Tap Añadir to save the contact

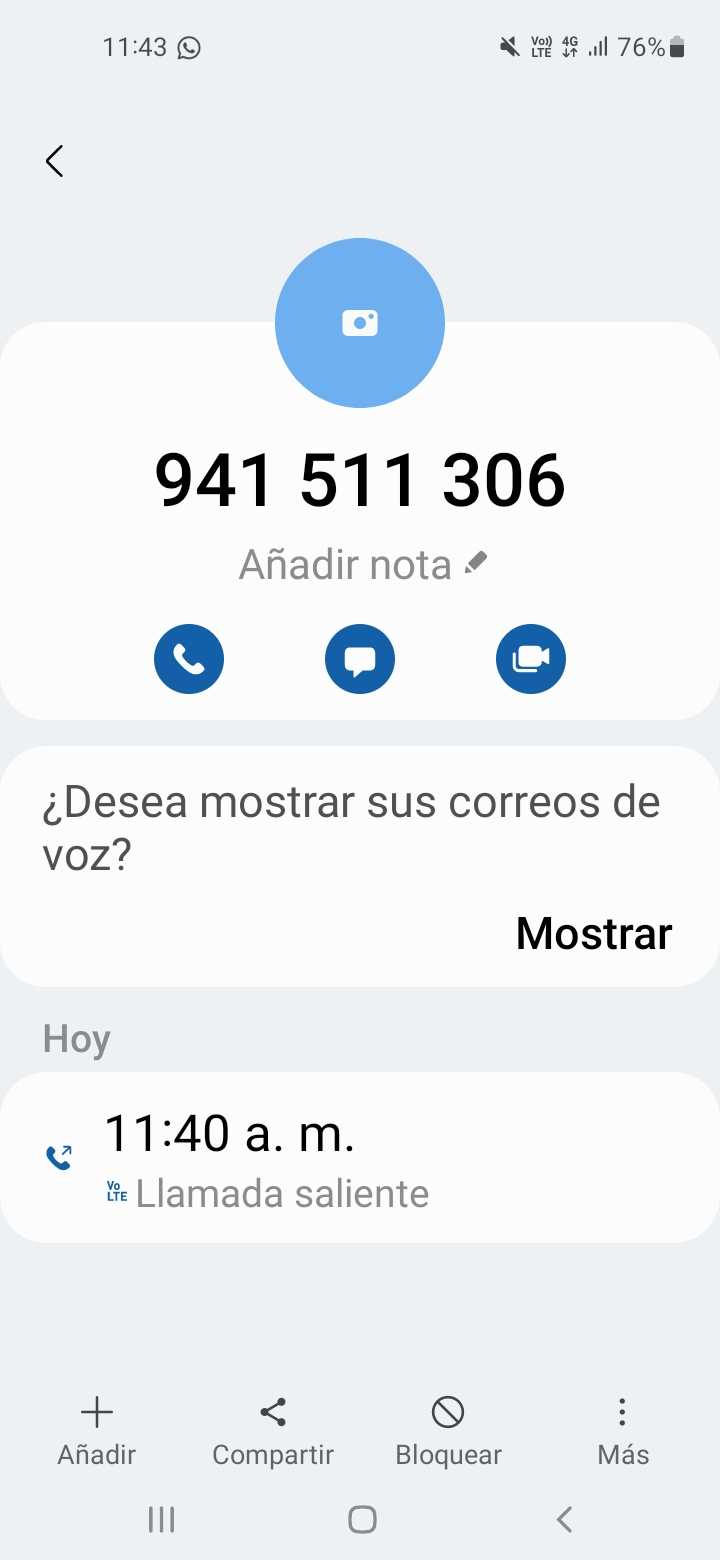click(97, 1430)
